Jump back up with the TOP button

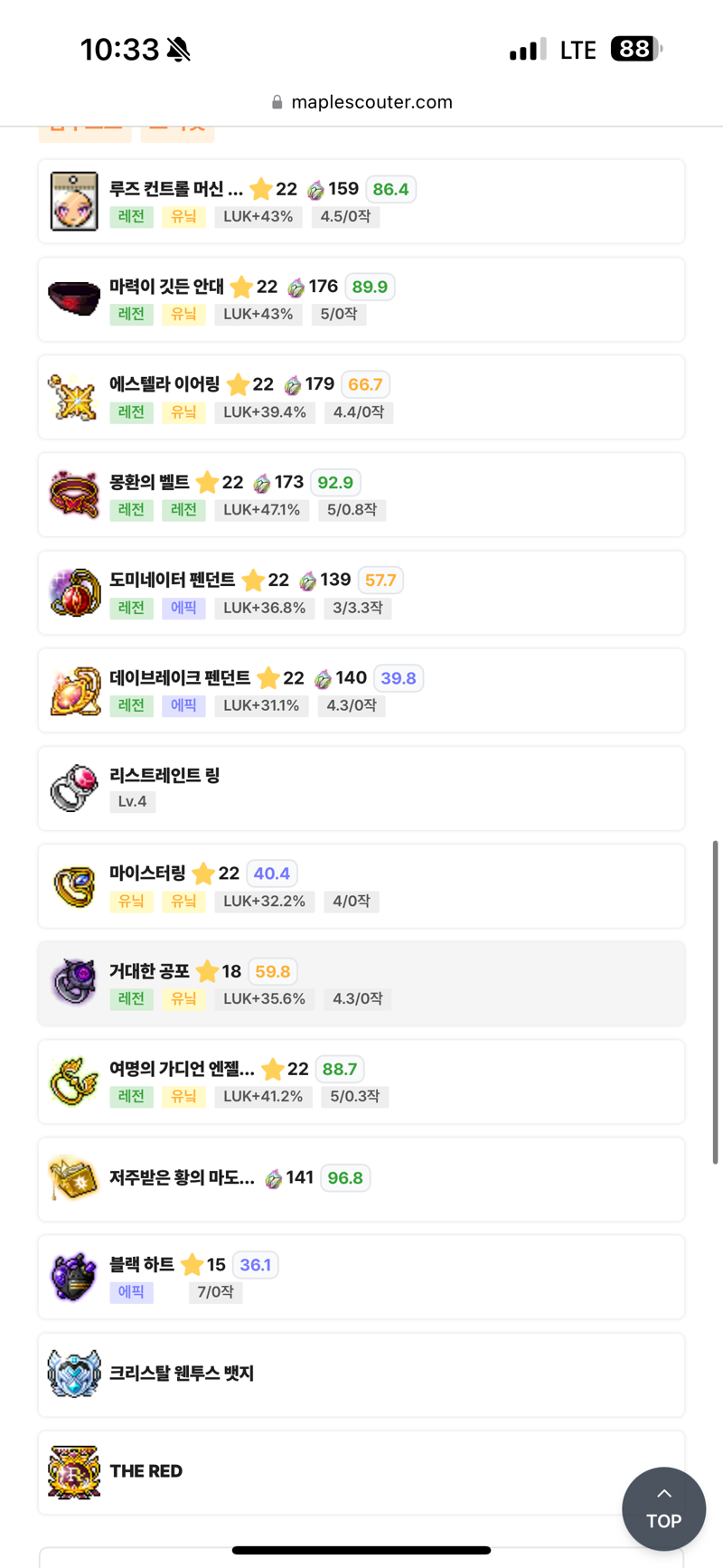coord(663,1508)
